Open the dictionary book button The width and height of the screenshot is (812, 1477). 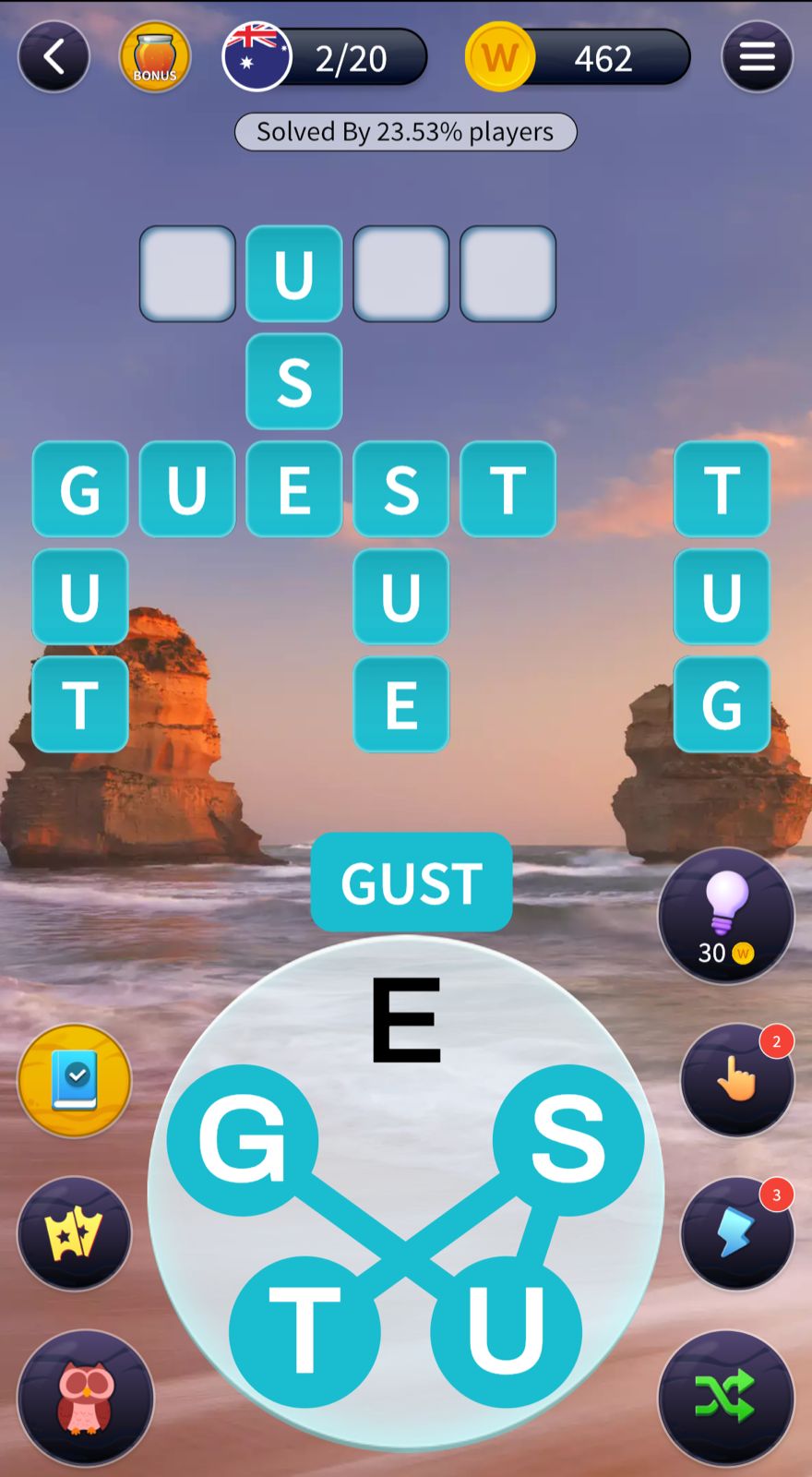click(75, 1080)
